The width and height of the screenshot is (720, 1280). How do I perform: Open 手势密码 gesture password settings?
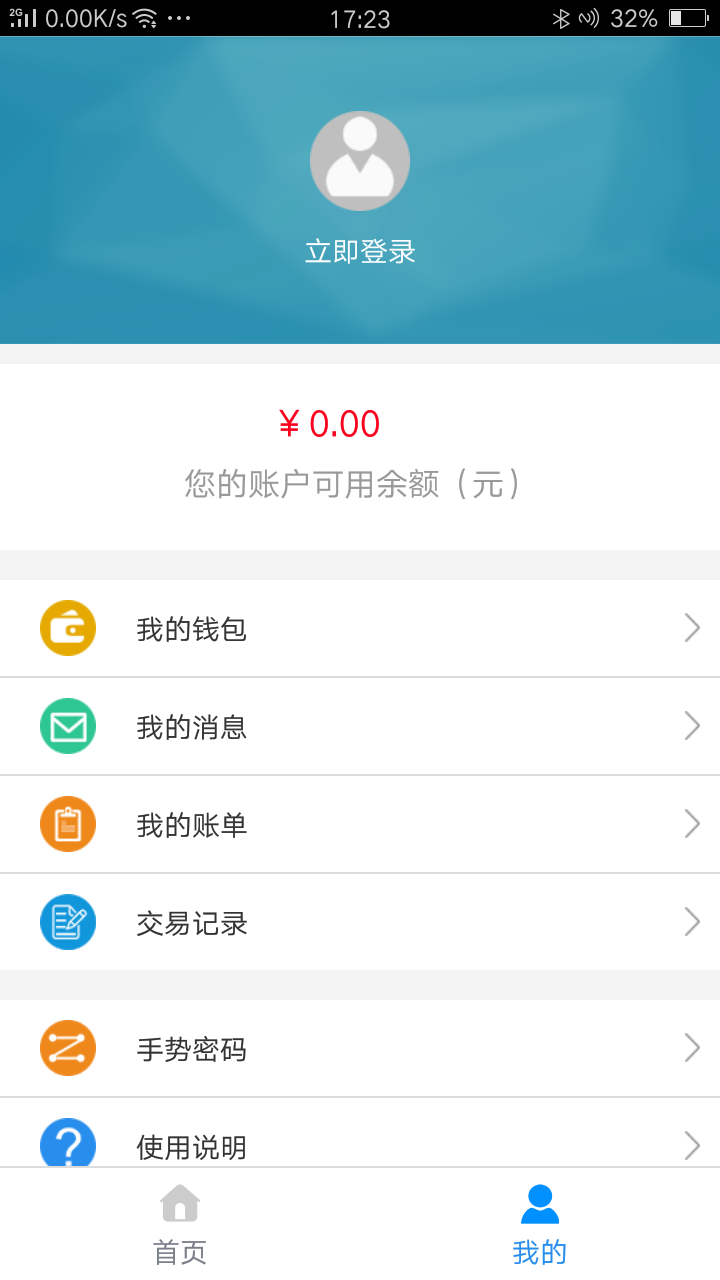click(360, 1049)
